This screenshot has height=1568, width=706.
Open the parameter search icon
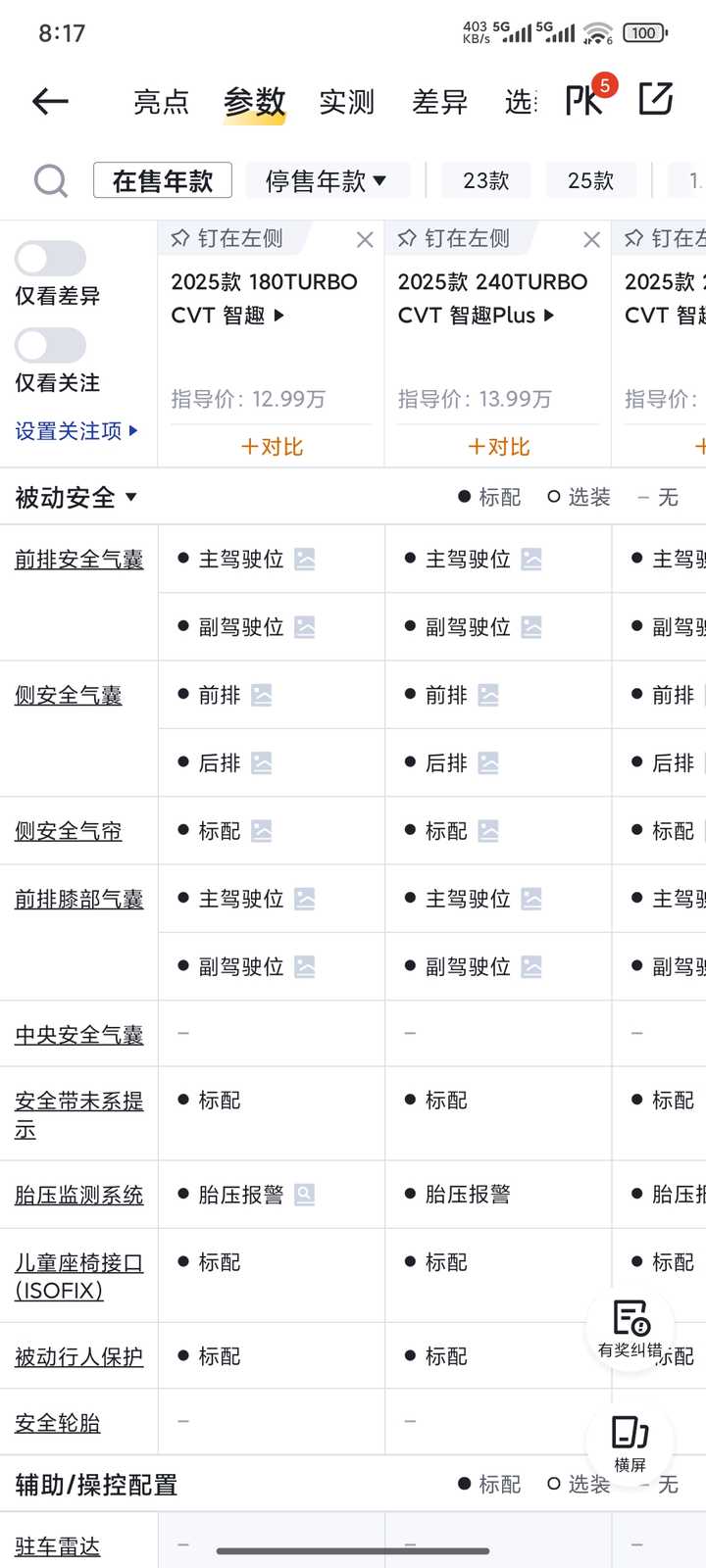point(50,180)
